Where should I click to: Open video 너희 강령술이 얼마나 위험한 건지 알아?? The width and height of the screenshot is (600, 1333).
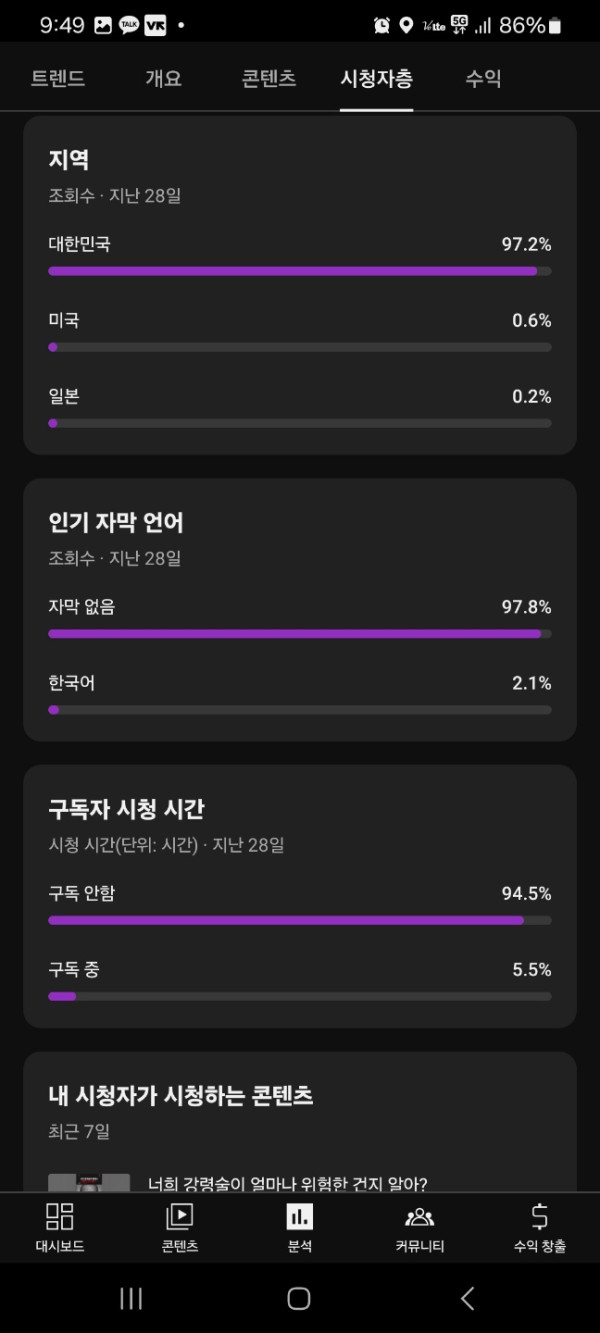click(288, 1183)
